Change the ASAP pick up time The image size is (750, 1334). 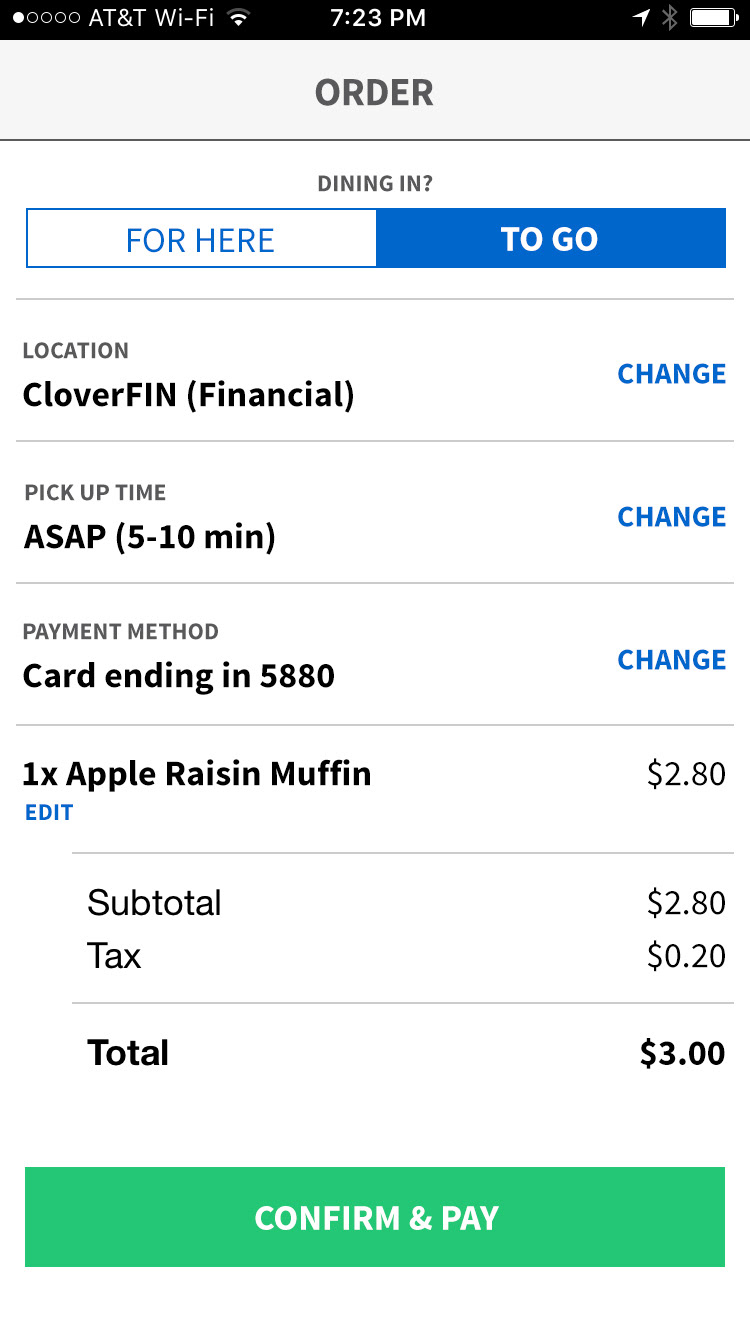671,517
